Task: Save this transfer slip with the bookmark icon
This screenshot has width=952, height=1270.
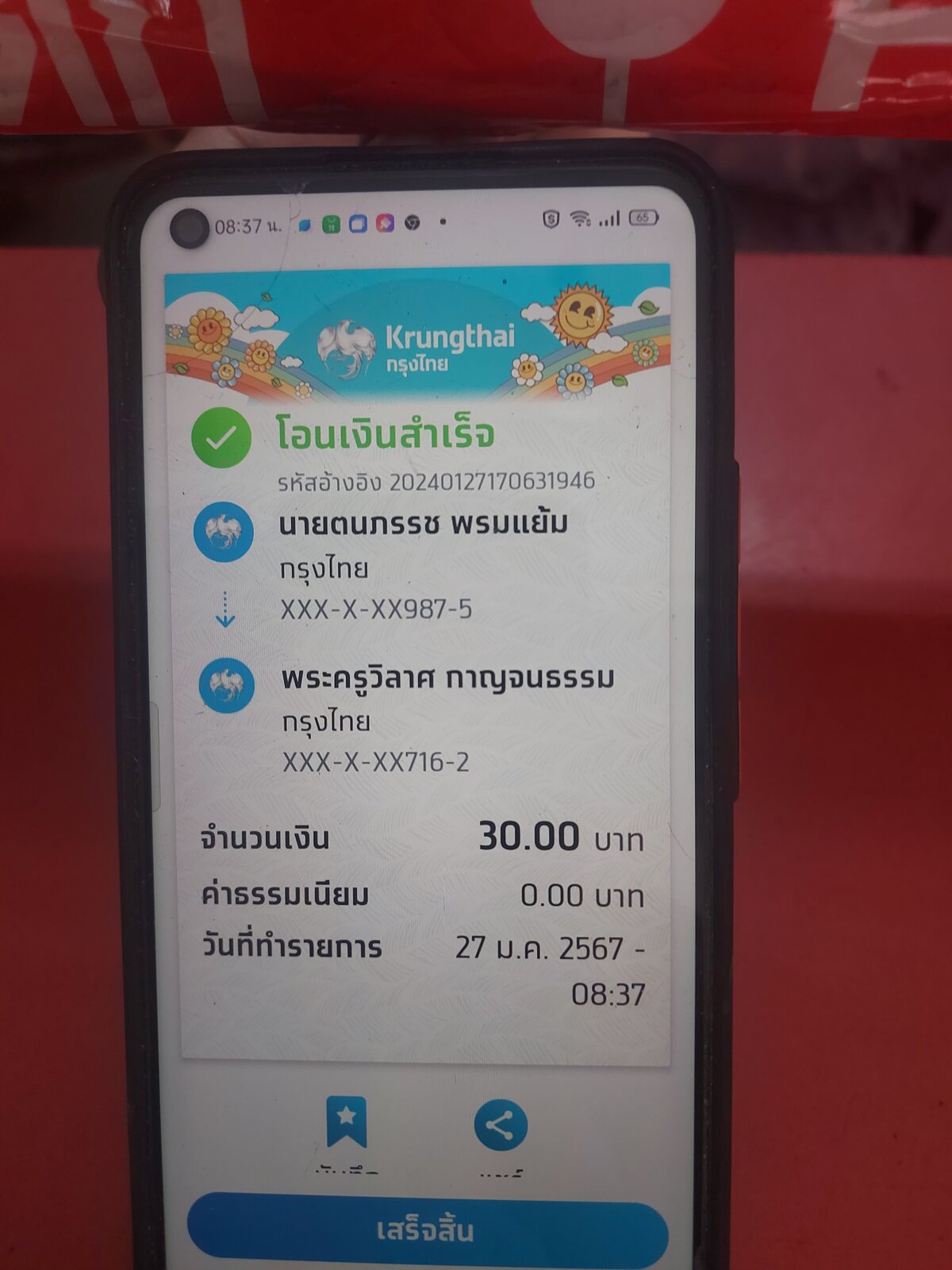Action: (347, 1122)
